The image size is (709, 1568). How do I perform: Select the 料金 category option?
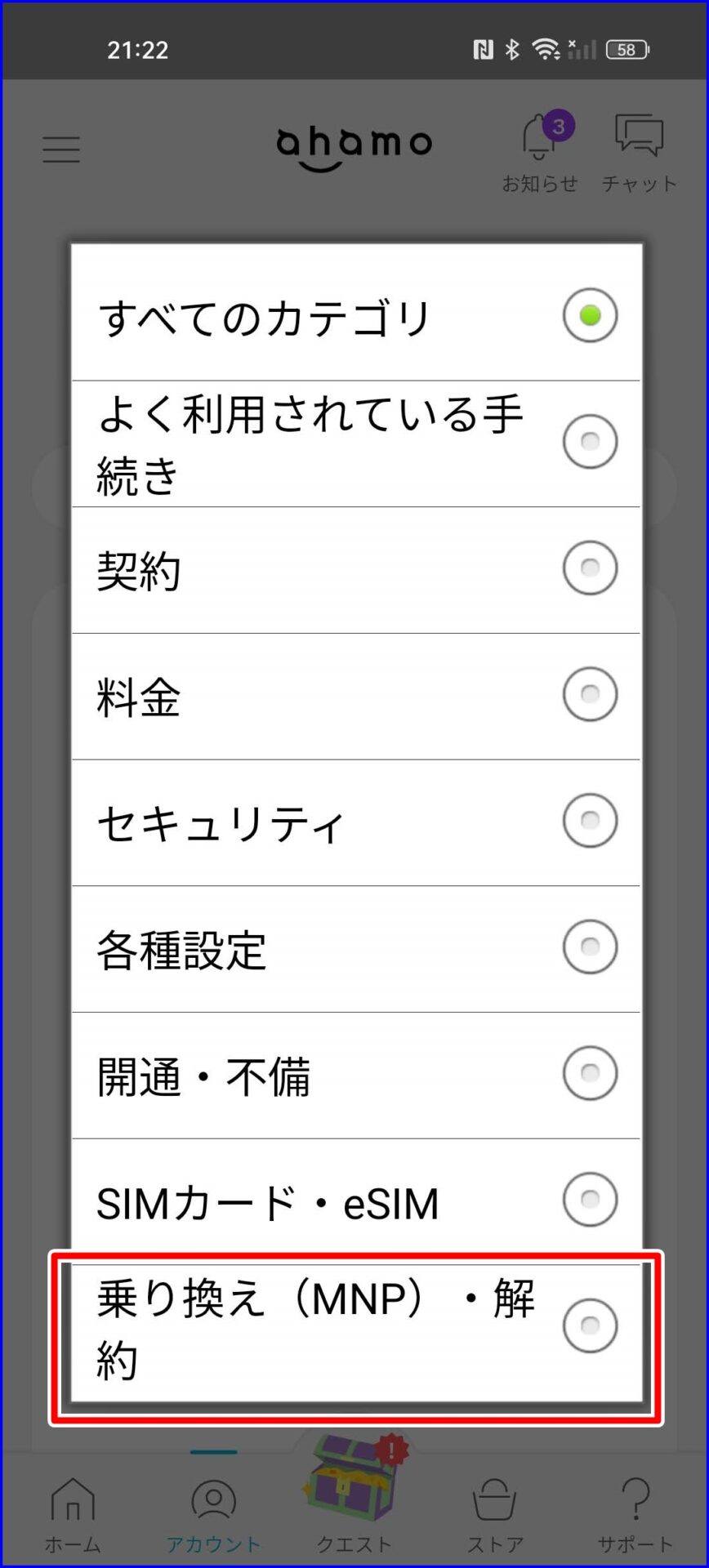590,693
